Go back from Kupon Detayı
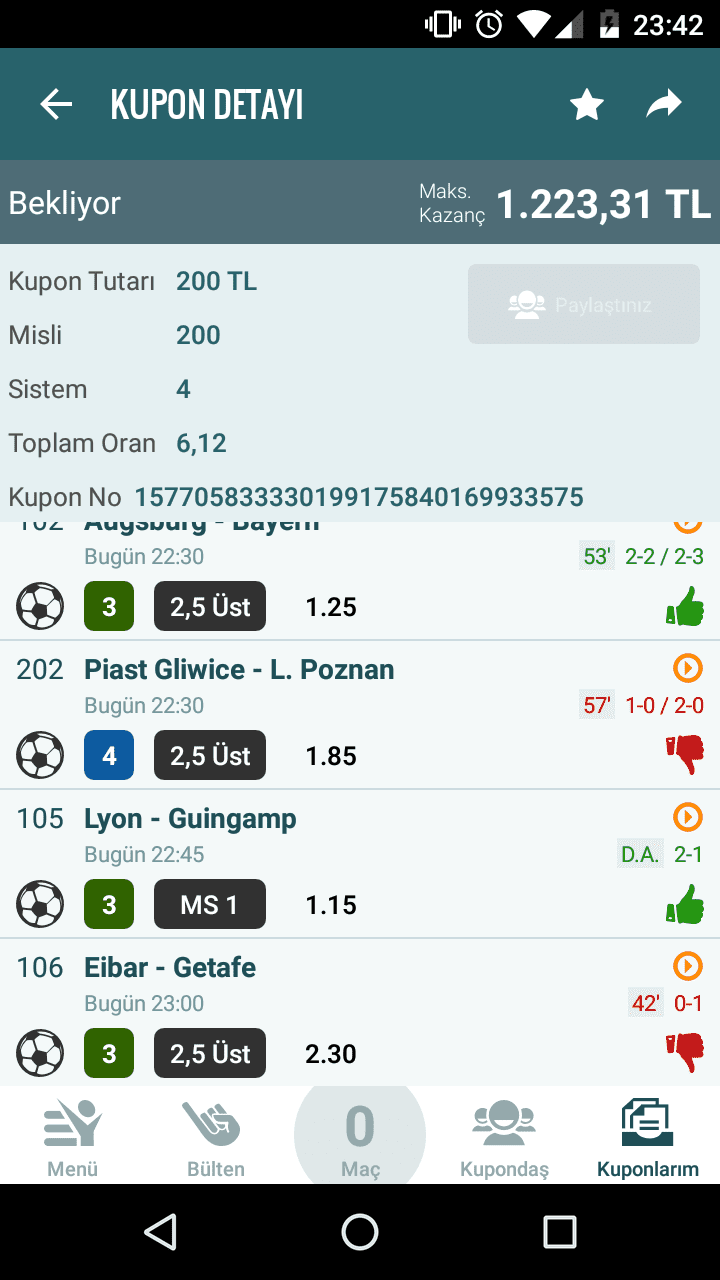 click(x=56, y=104)
